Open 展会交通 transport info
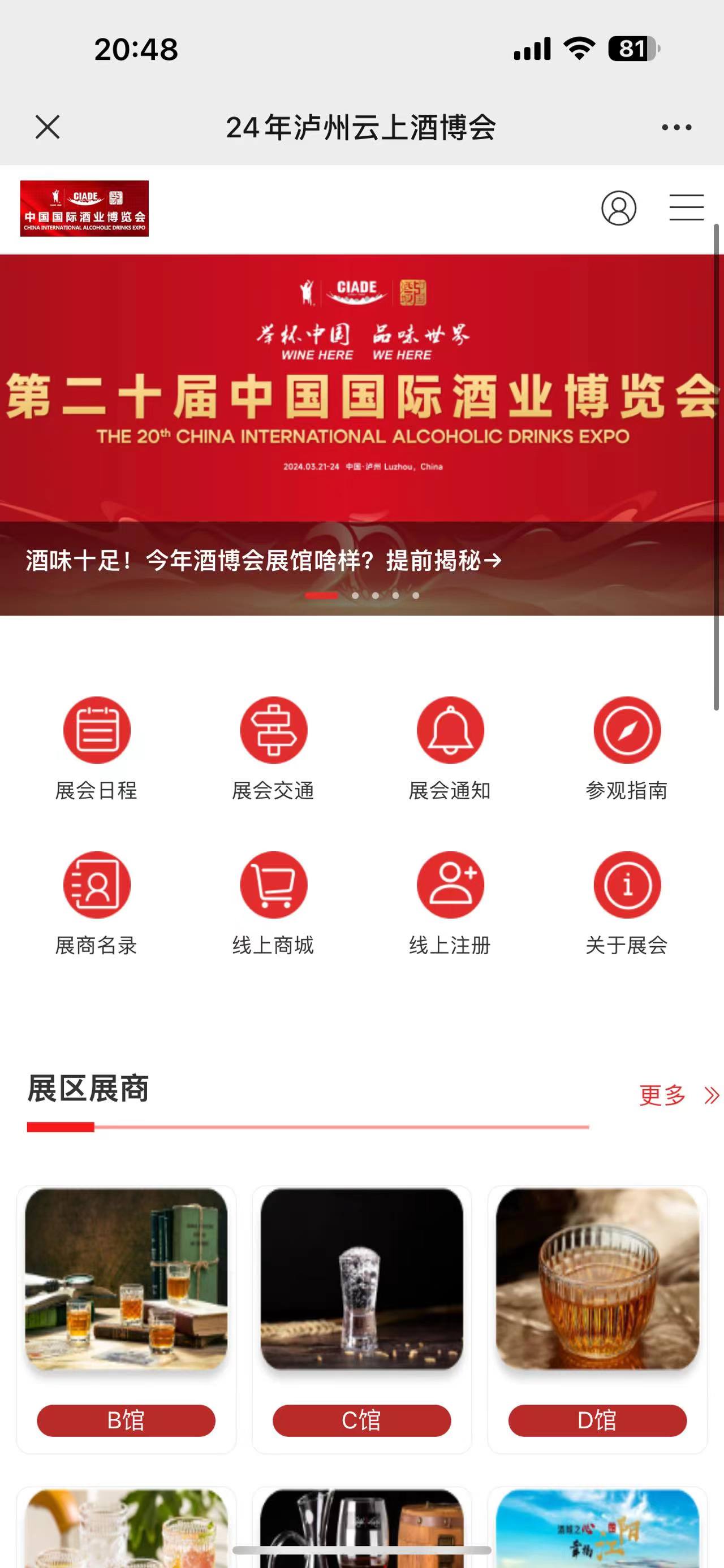Viewport: 724px width, 1568px height. tap(273, 747)
